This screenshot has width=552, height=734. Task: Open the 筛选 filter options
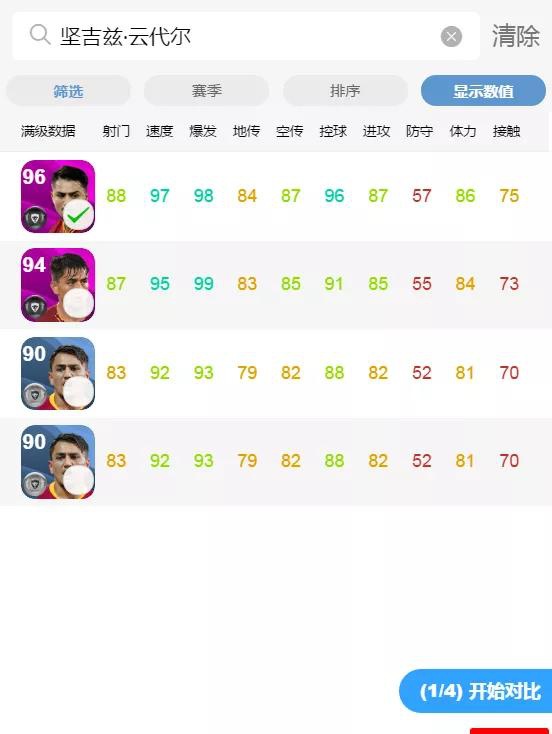[x=68, y=91]
